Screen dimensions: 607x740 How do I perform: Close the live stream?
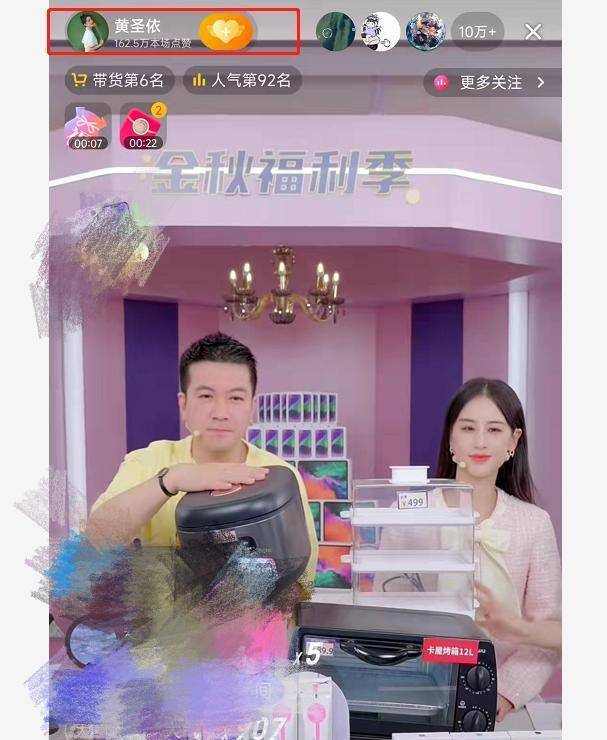tap(533, 32)
